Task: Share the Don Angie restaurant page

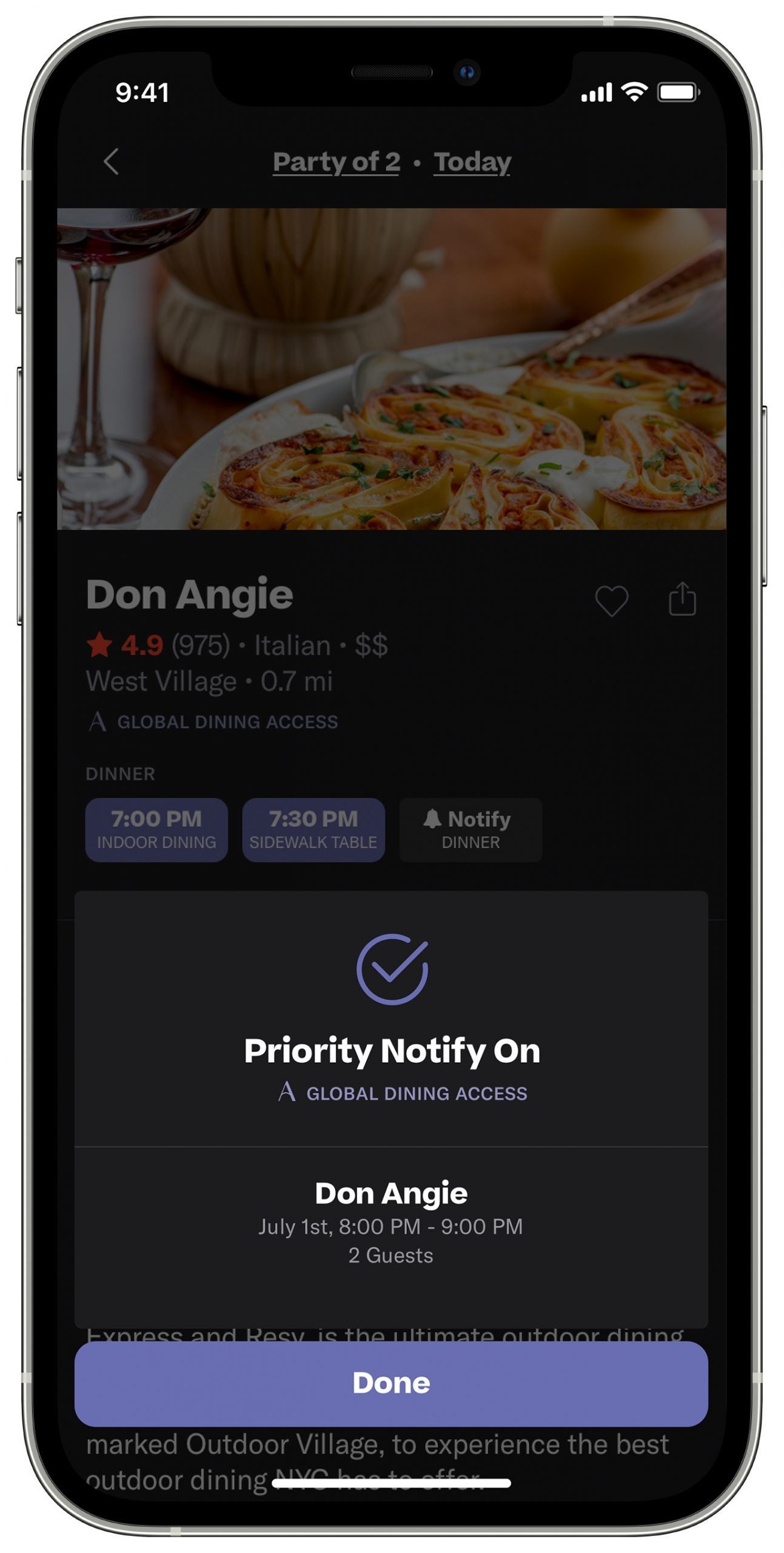Action: pos(682,599)
